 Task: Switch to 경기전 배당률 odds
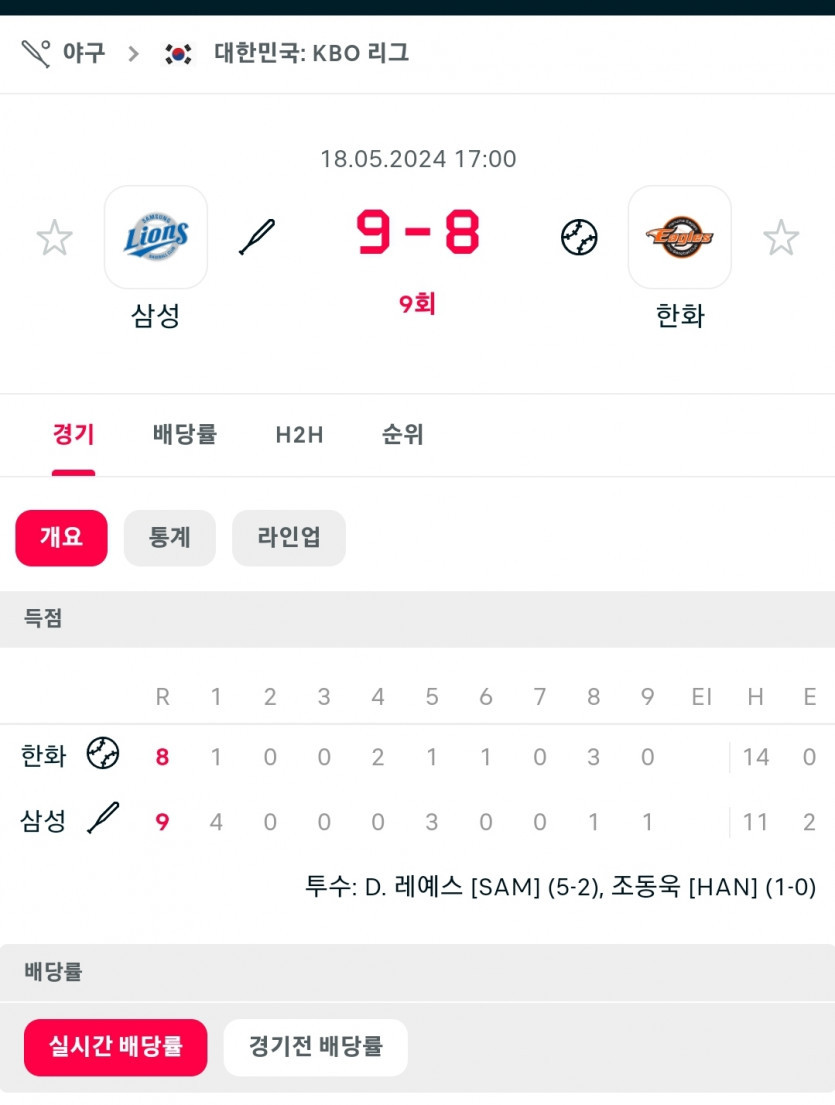[x=315, y=1047]
